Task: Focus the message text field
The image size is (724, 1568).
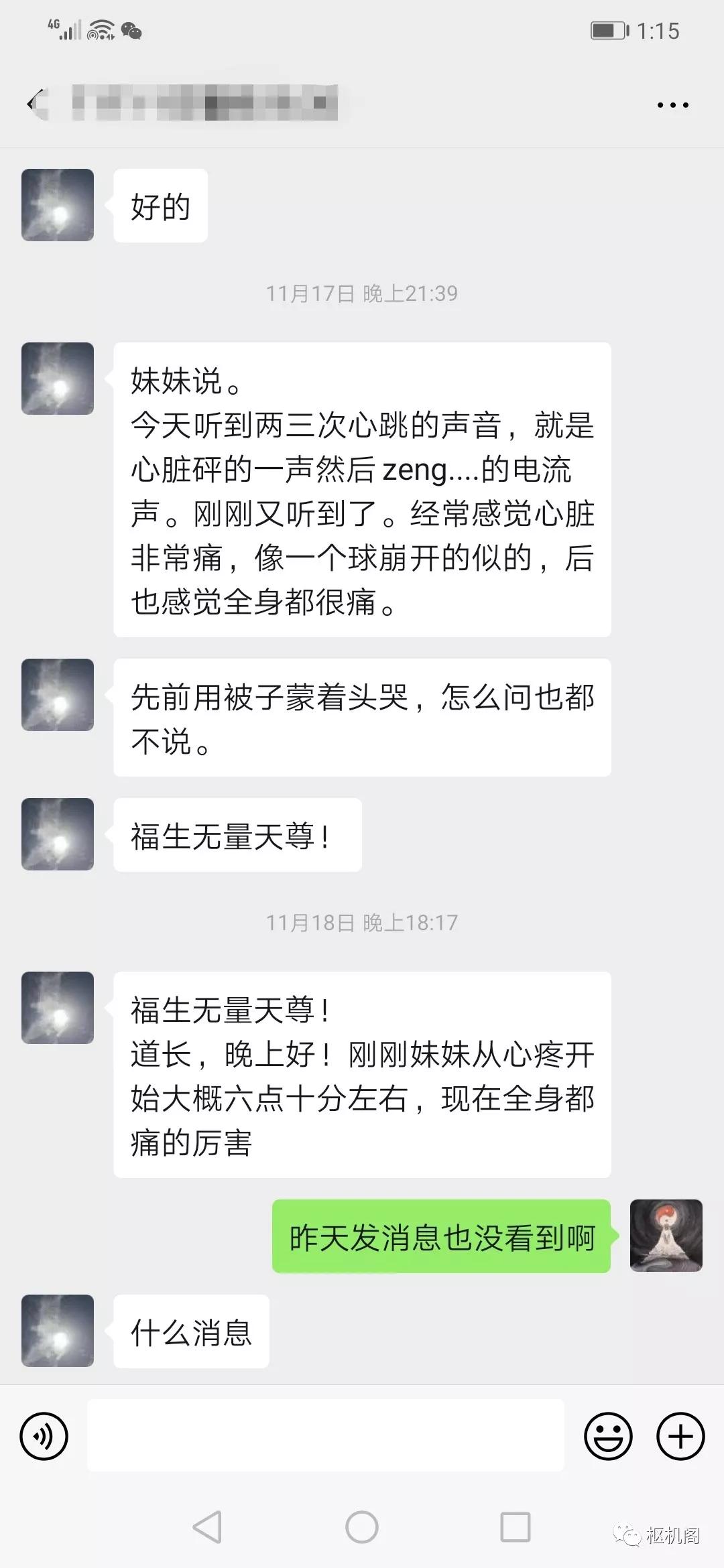Action: pos(325,1435)
